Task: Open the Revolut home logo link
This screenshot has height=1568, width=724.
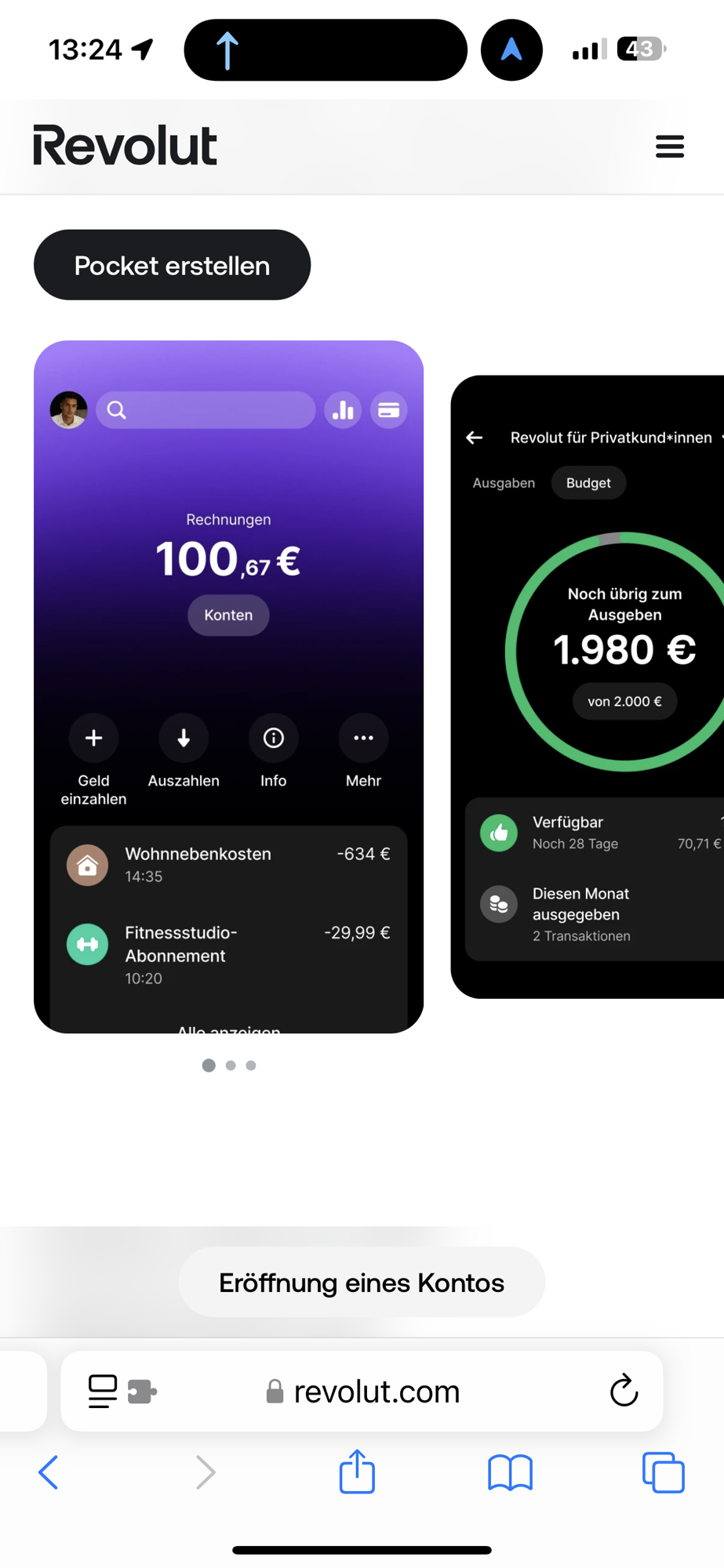Action: 125,146
